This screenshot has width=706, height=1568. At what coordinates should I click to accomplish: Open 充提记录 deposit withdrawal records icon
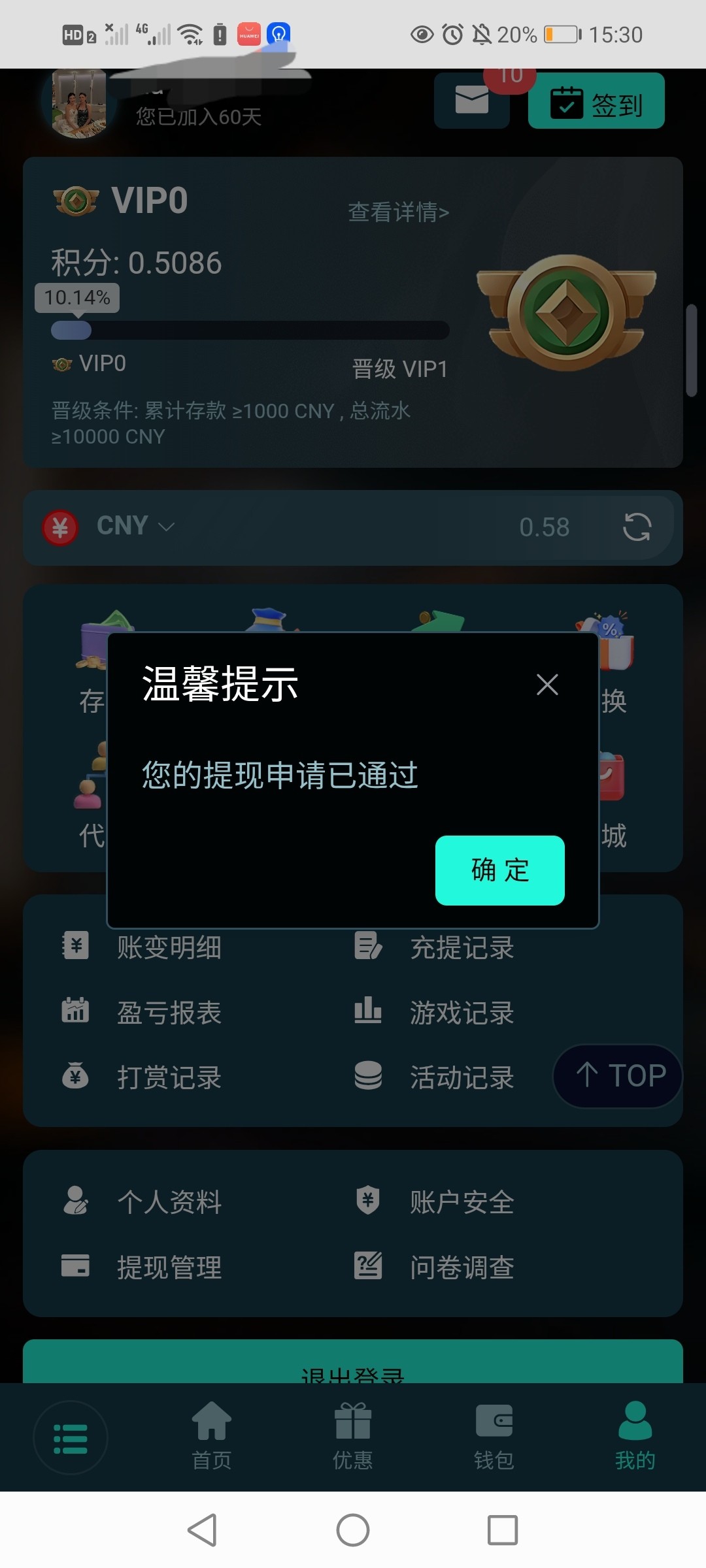tap(367, 946)
